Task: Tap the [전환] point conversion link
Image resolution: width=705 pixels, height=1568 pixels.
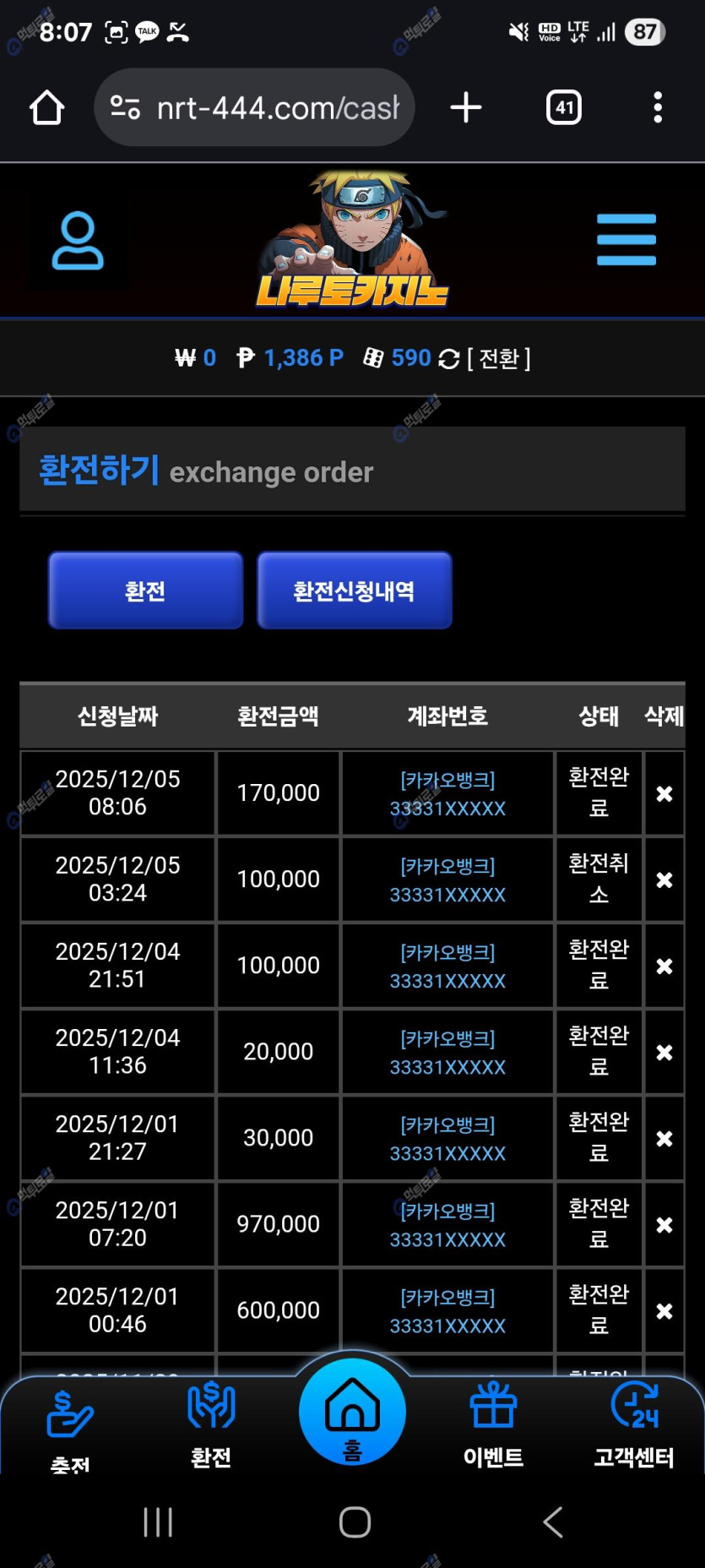Action: click(498, 359)
